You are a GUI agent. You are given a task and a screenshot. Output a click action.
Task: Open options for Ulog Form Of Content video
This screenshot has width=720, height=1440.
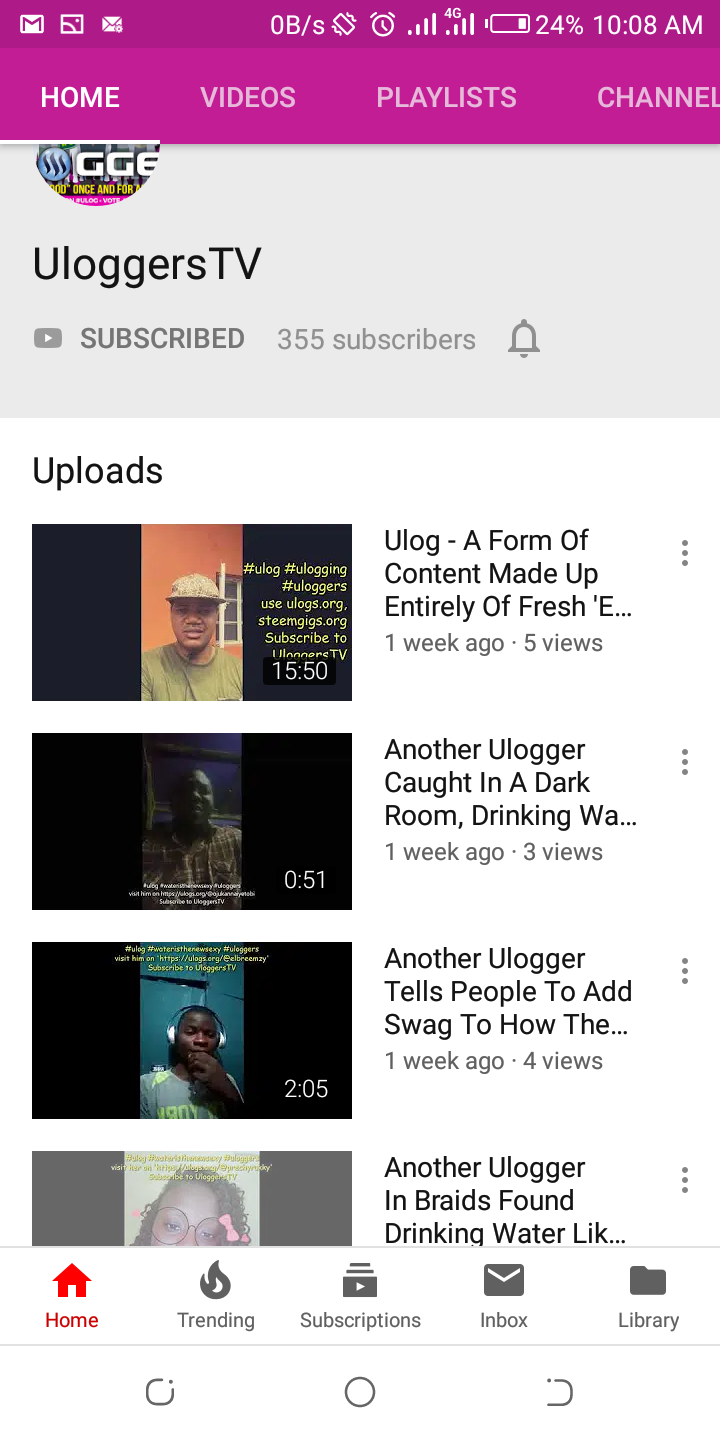click(685, 553)
